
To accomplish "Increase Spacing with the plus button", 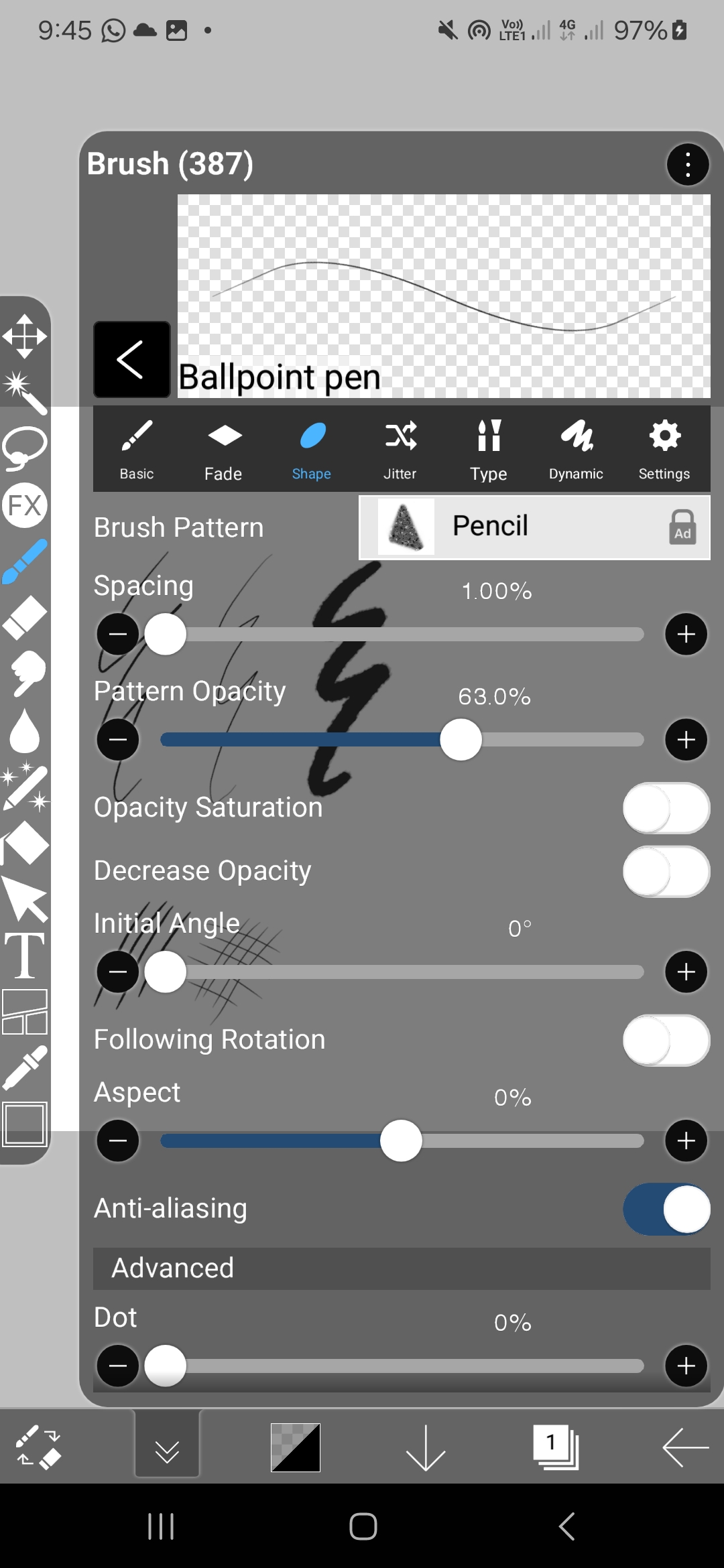I will click(x=686, y=634).
